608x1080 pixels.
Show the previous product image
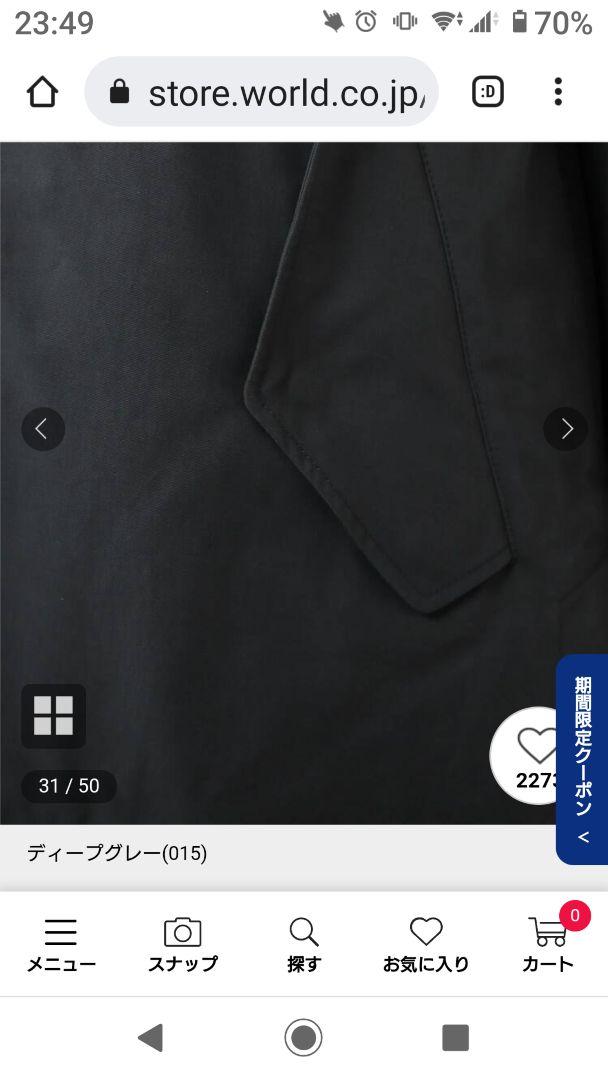point(43,429)
